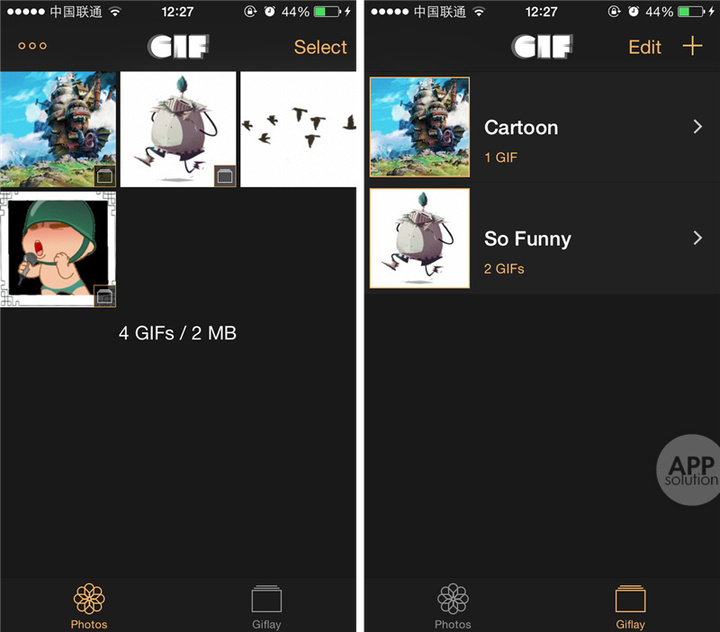Add a new album with the plus icon

pyautogui.click(x=692, y=46)
